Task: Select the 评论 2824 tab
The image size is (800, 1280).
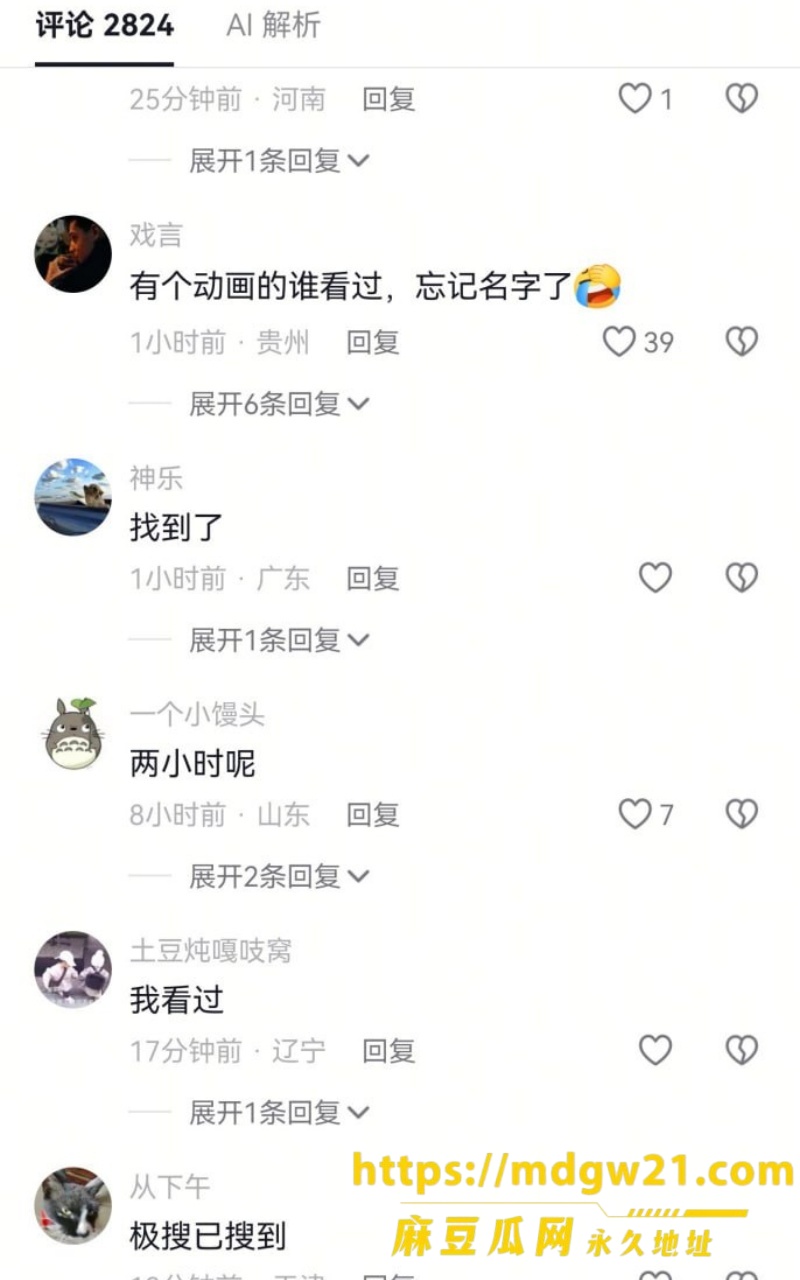Action: 105,25
